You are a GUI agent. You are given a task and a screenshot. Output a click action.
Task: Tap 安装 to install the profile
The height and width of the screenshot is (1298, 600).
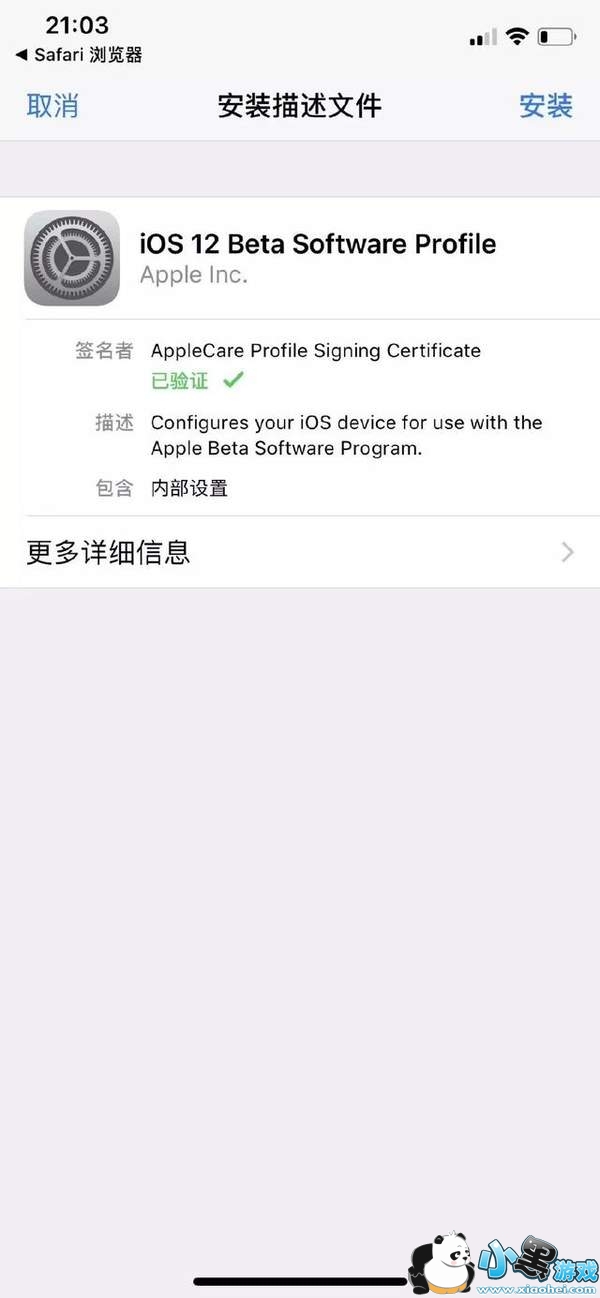545,105
